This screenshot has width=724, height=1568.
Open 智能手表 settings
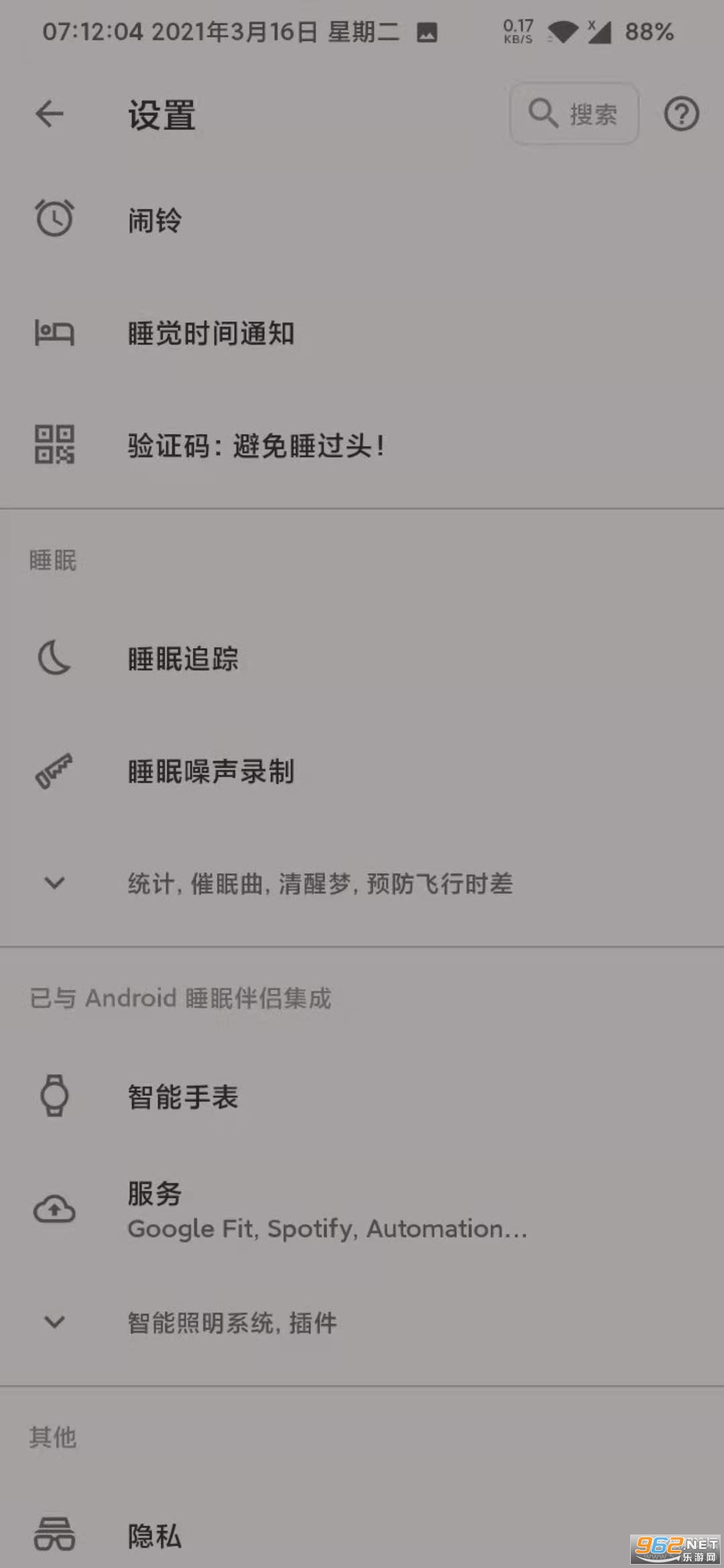(362, 1096)
